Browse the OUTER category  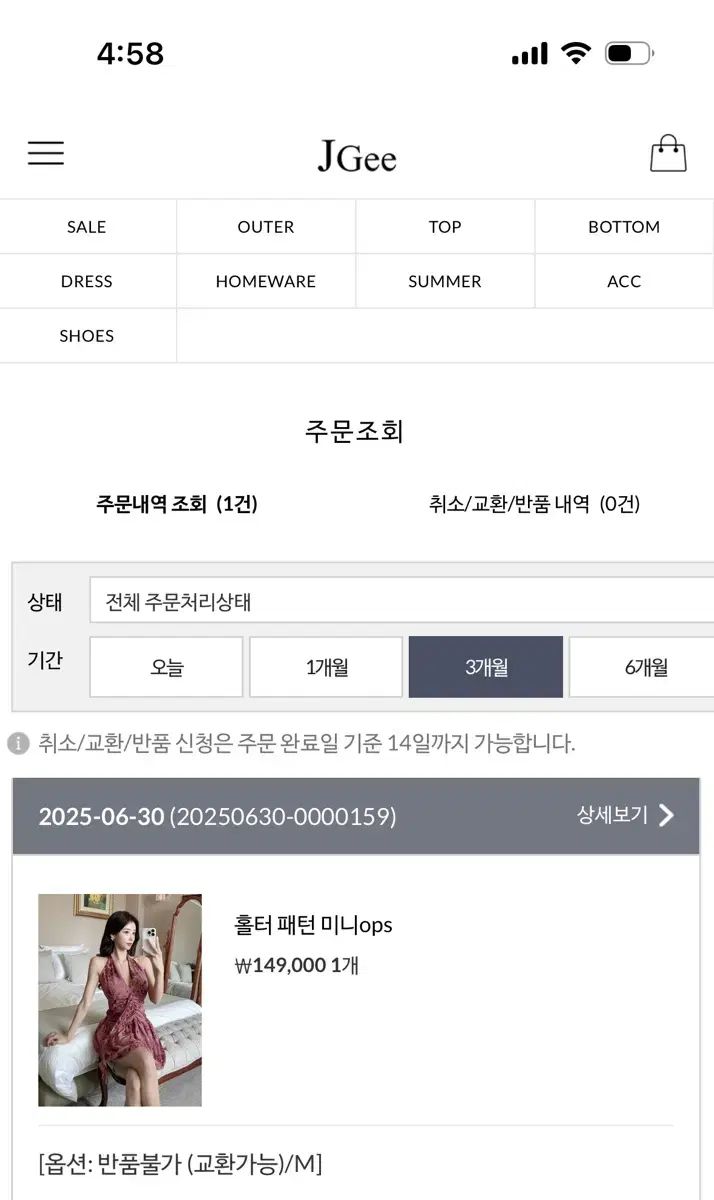[266, 227]
